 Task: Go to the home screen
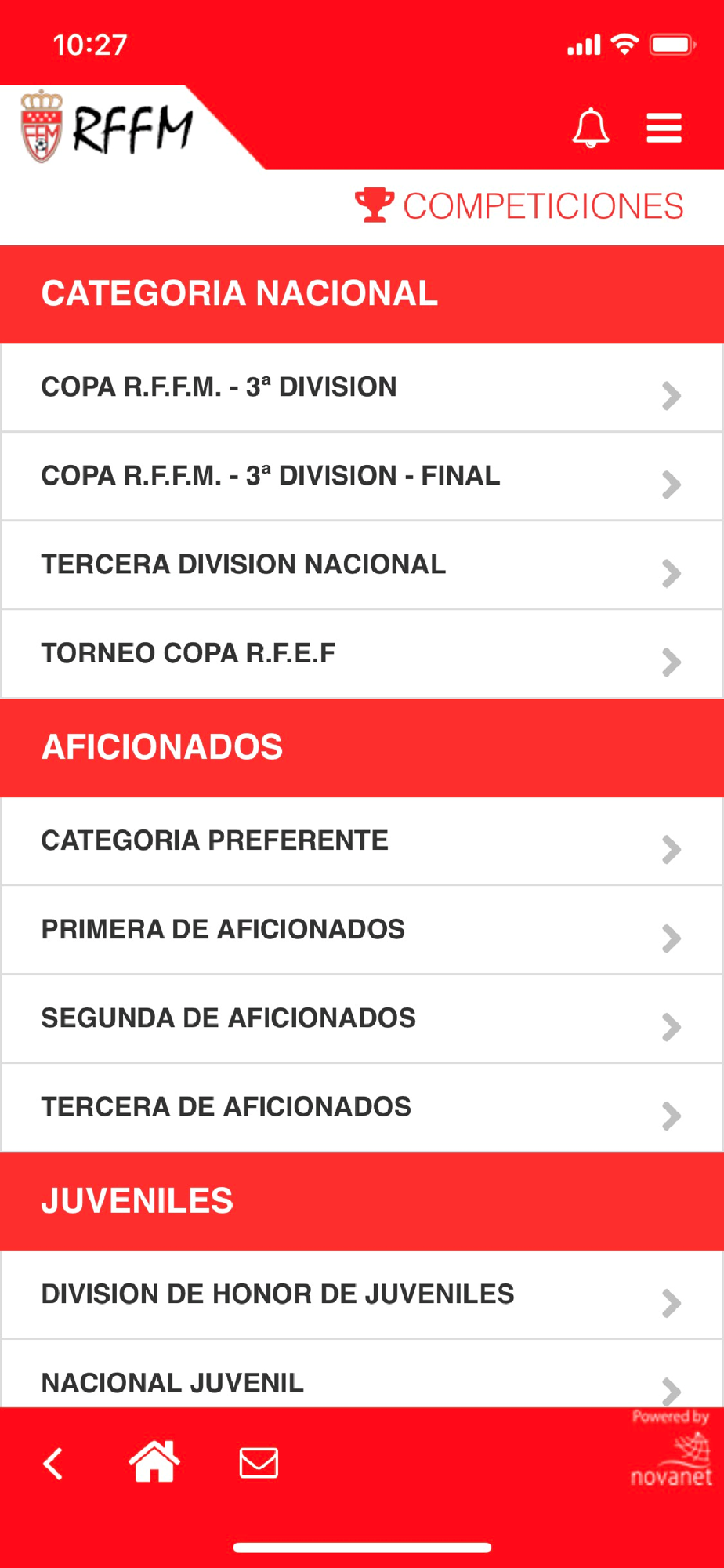tap(154, 1461)
